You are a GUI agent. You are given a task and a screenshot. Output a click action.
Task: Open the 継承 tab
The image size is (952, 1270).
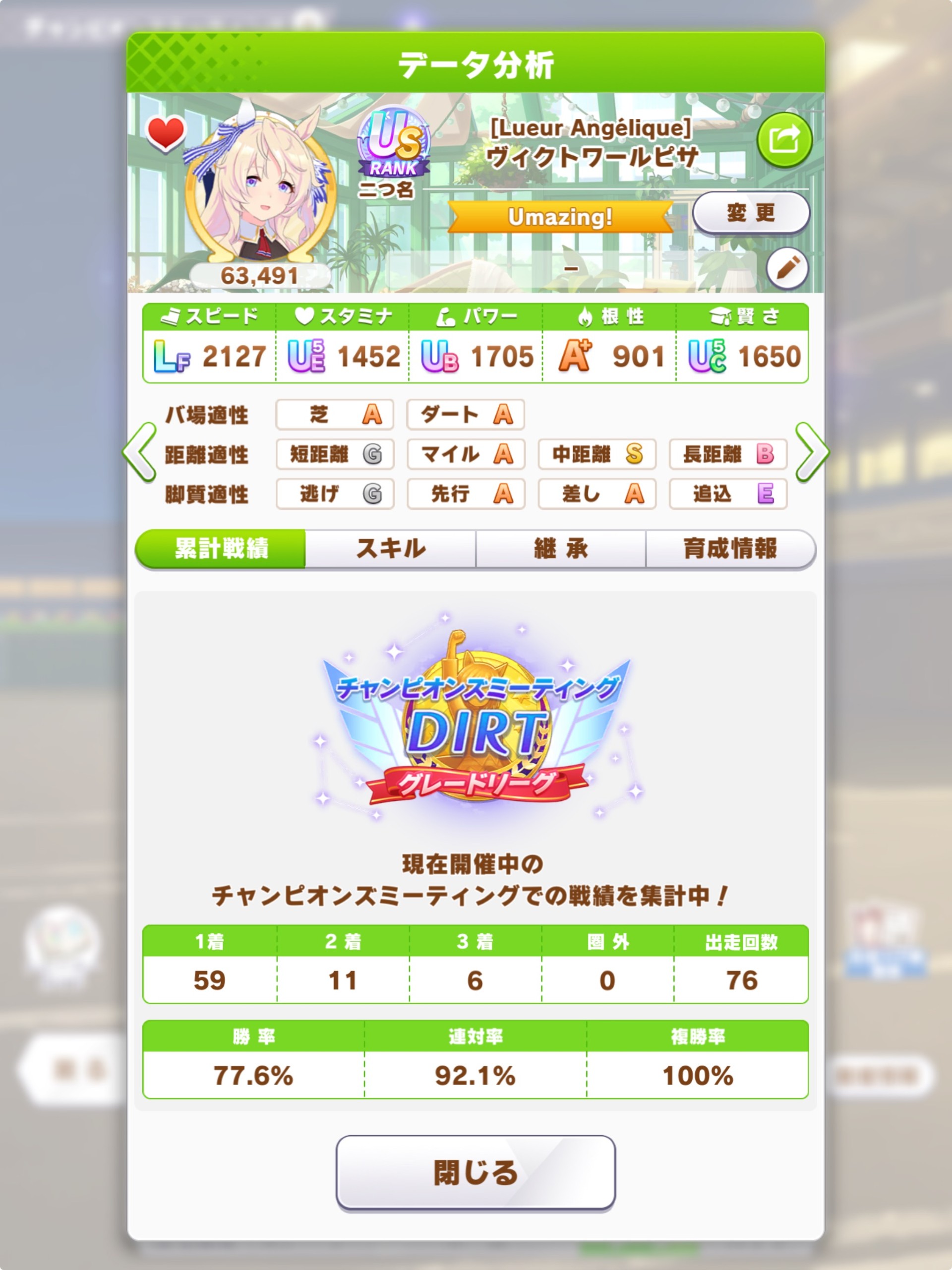pyautogui.click(x=560, y=549)
